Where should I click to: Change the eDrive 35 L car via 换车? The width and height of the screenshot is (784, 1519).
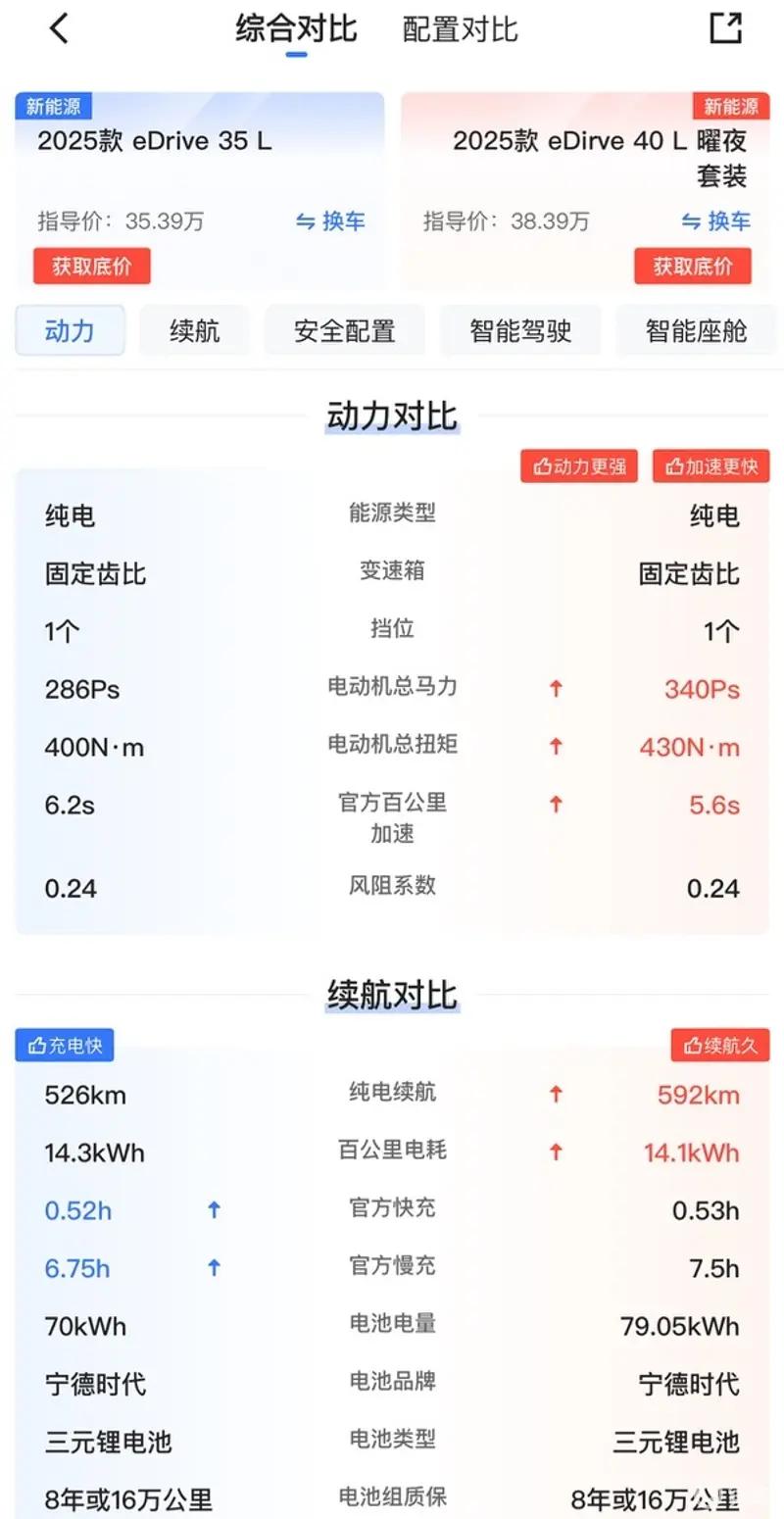[x=330, y=221]
